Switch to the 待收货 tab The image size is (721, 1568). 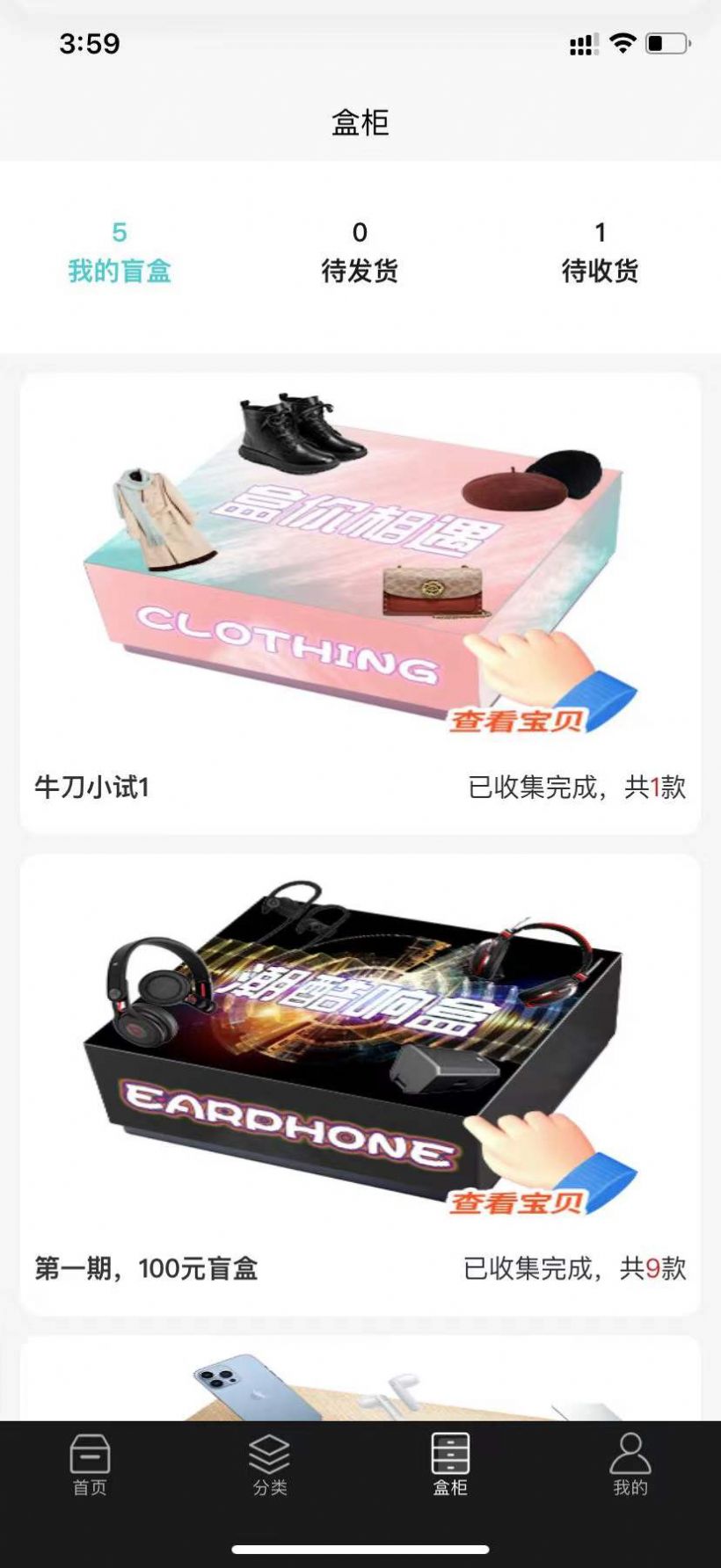[600, 252]
